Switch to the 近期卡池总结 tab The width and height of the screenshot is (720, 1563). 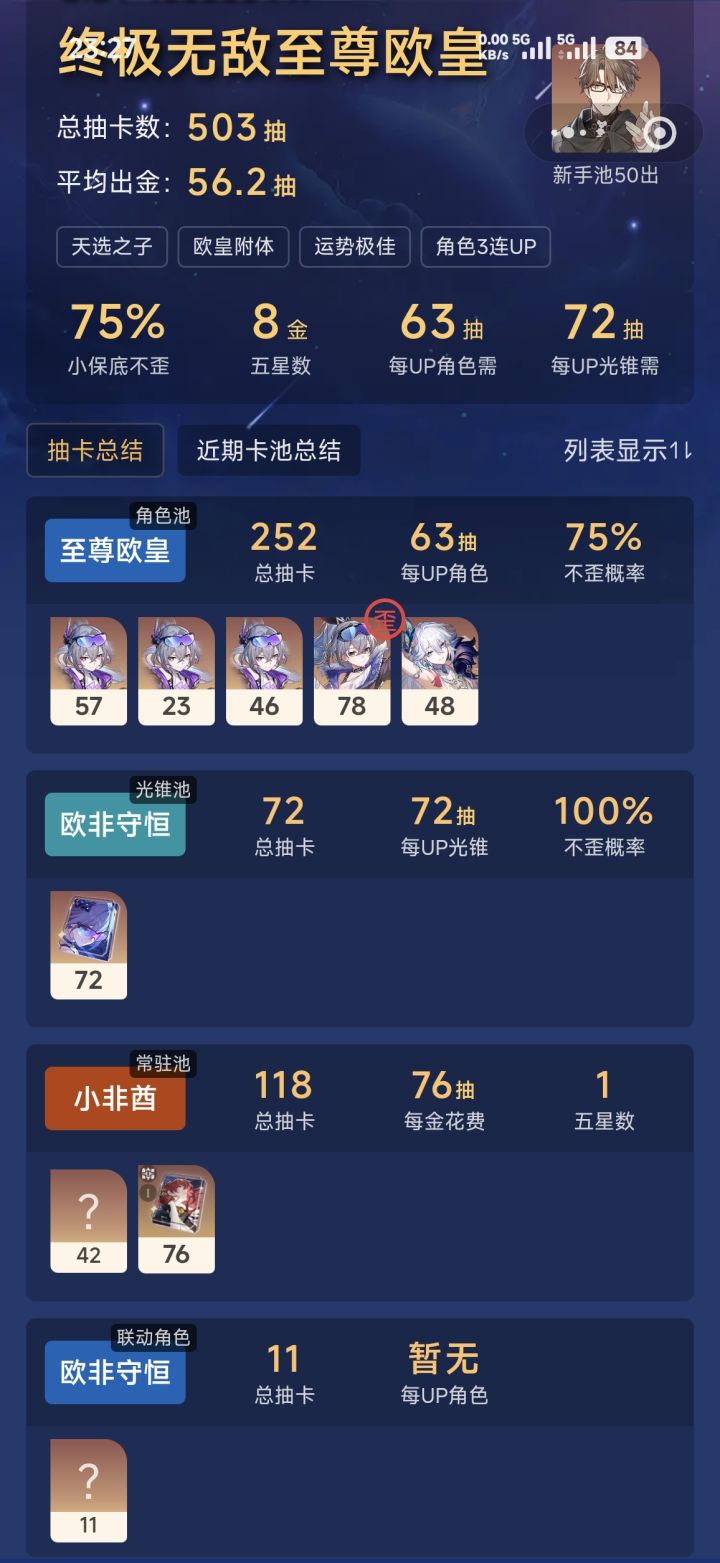point(268,450)
